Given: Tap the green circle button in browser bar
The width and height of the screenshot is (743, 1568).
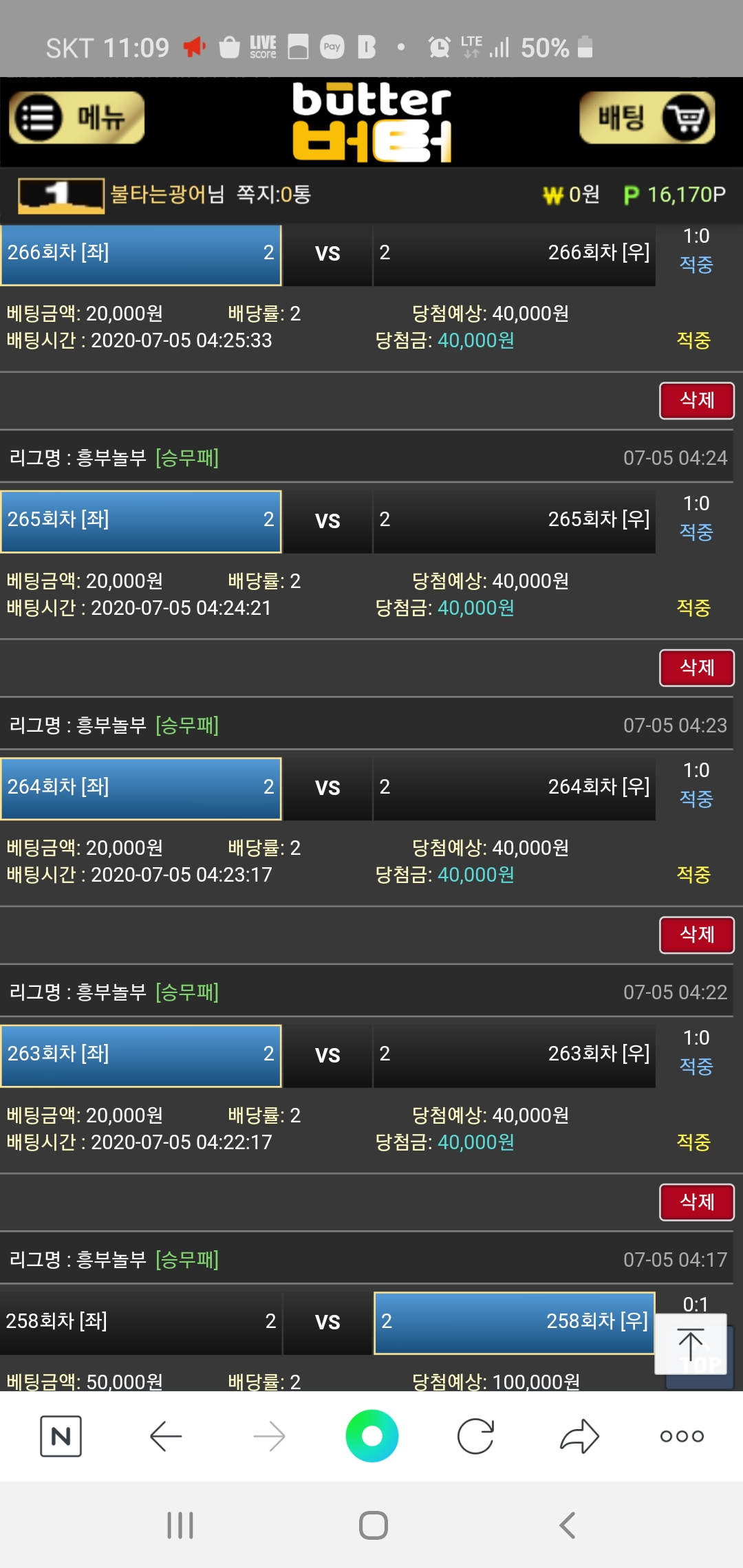Looking at the screenshot, I should (x=372, y=1436).
